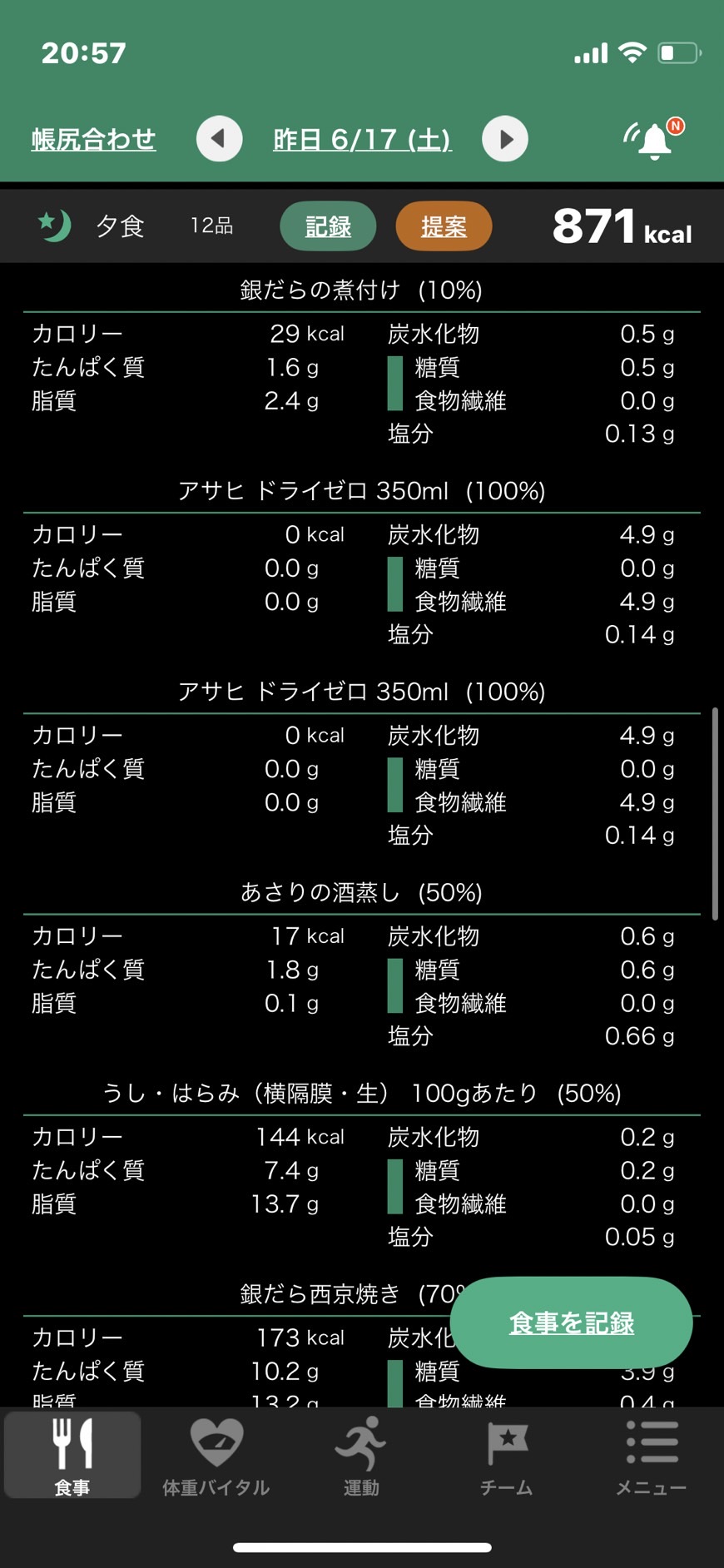The image size is (724, 1568).
Task: Tap the 提案 suggestion button
Action: (444, 226)
